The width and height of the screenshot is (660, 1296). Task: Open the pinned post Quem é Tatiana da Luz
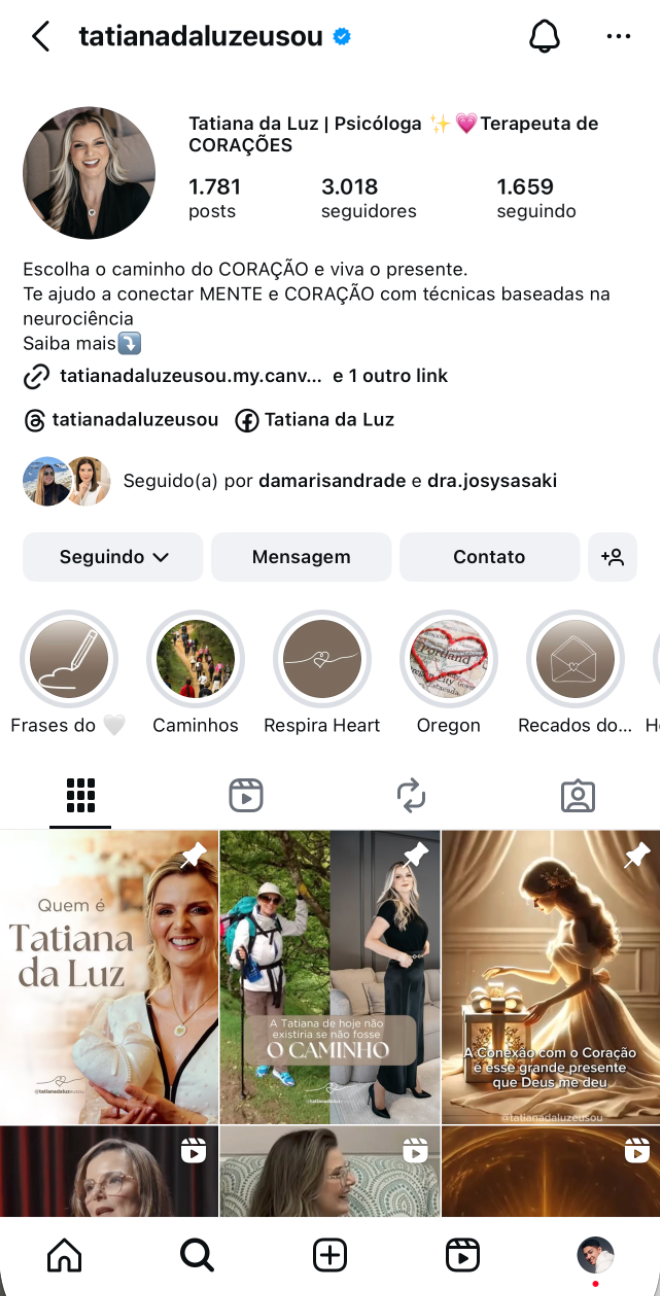(x=109, y=976)
